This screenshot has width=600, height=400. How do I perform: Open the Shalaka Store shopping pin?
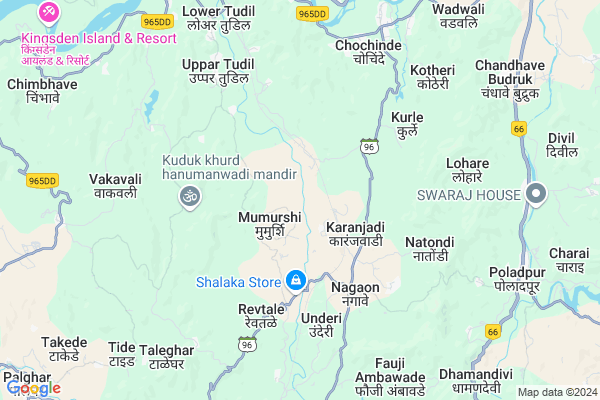pos(296,281)
